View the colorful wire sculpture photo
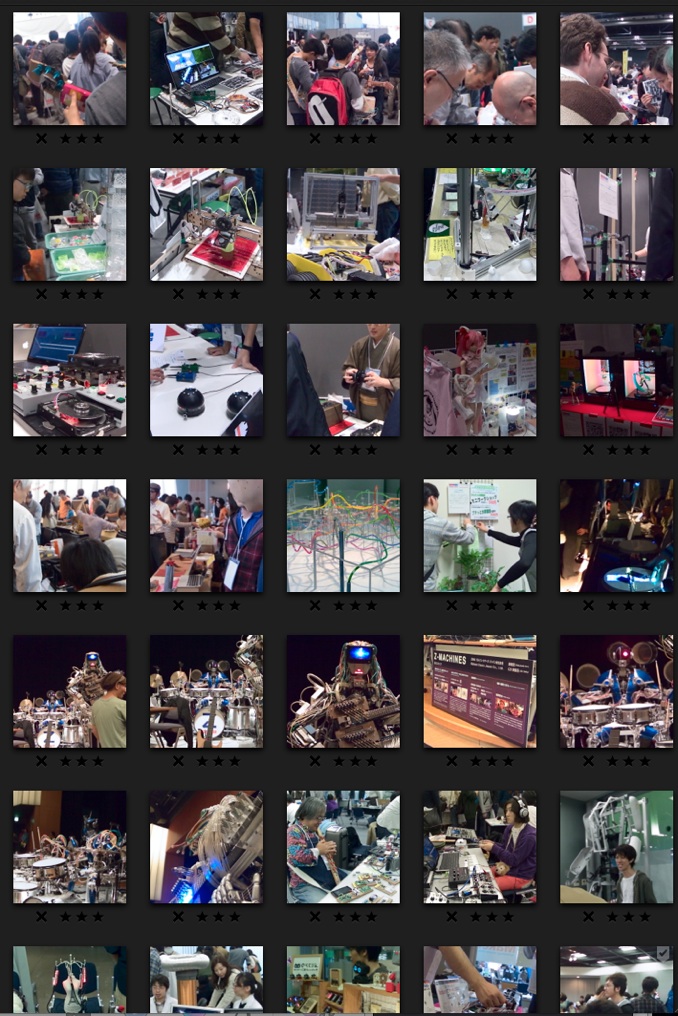This screenshot has height=1016, width=678. click(x=343, y=535)
